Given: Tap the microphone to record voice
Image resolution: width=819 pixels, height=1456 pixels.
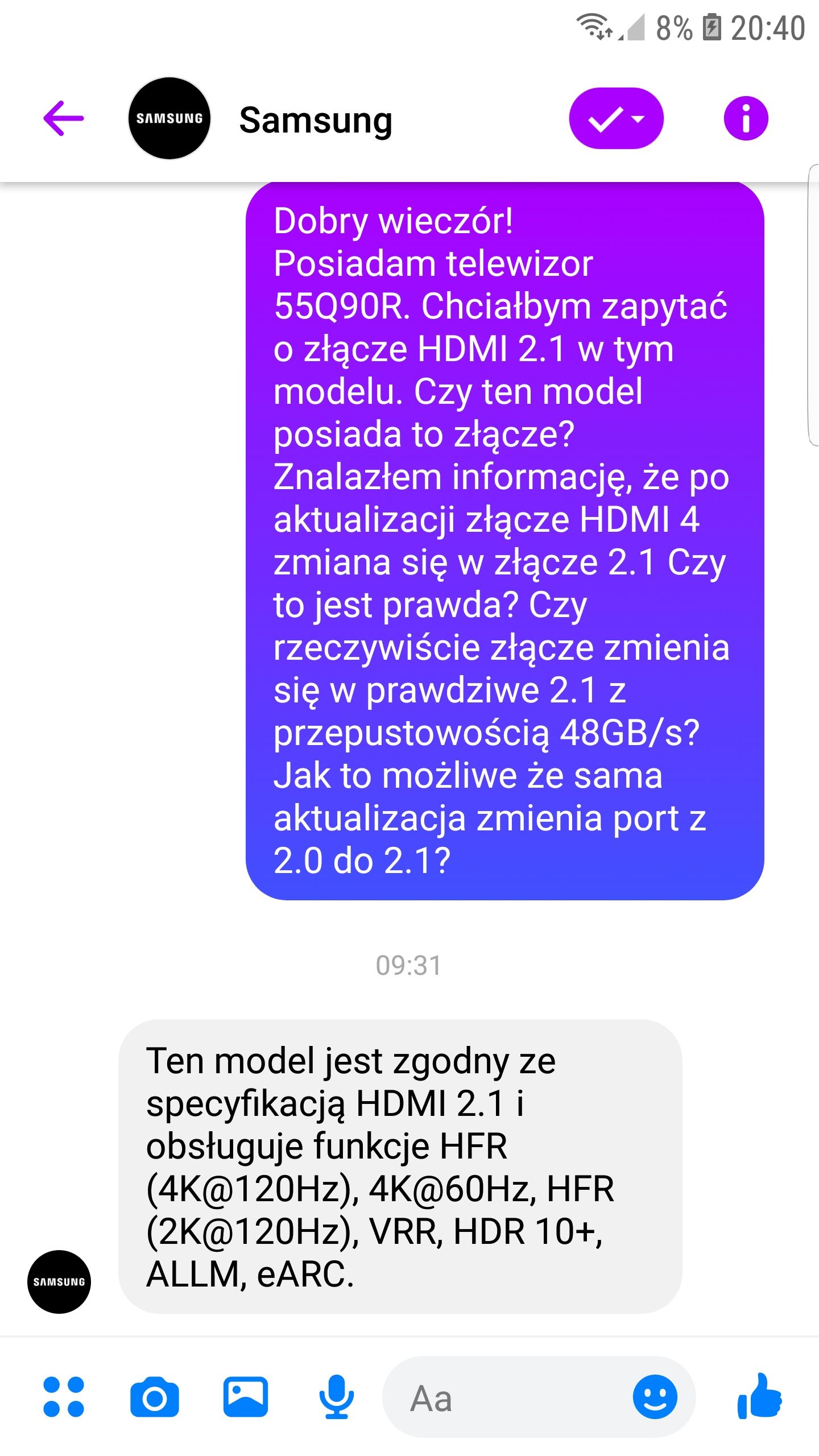Looking at the screenshot, I should (336, 1397).
